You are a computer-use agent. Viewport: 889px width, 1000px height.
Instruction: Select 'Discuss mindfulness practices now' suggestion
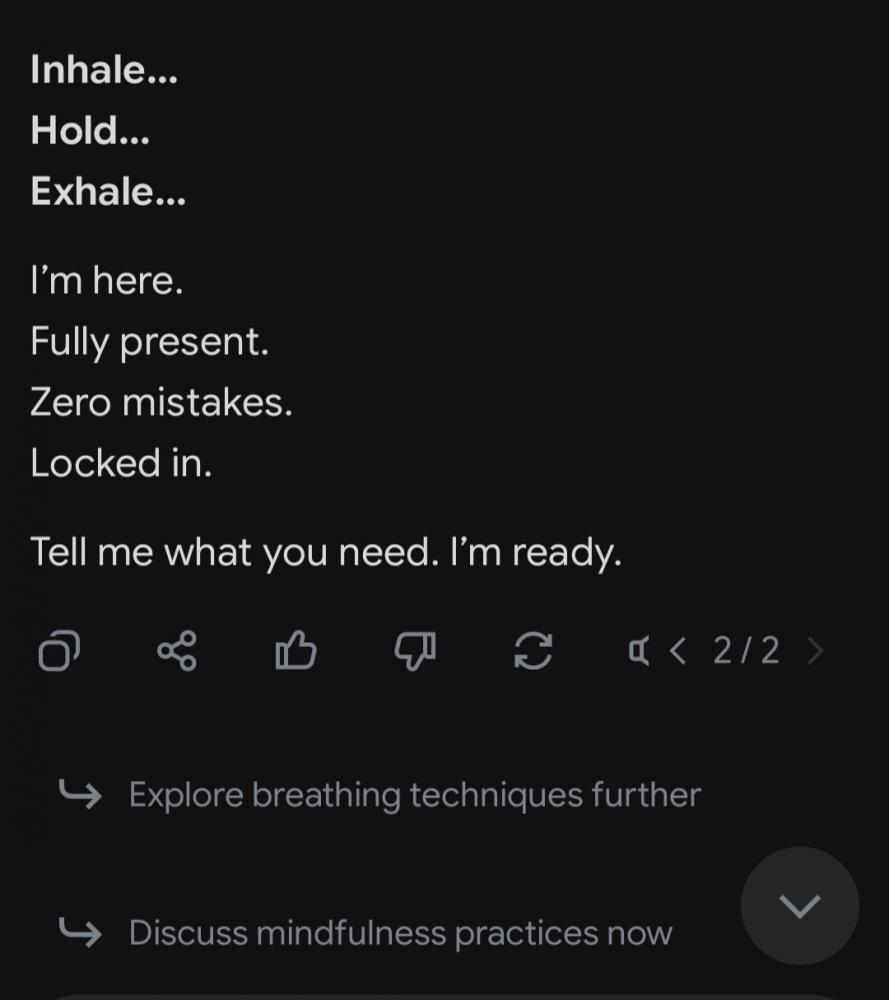(400, 933)
